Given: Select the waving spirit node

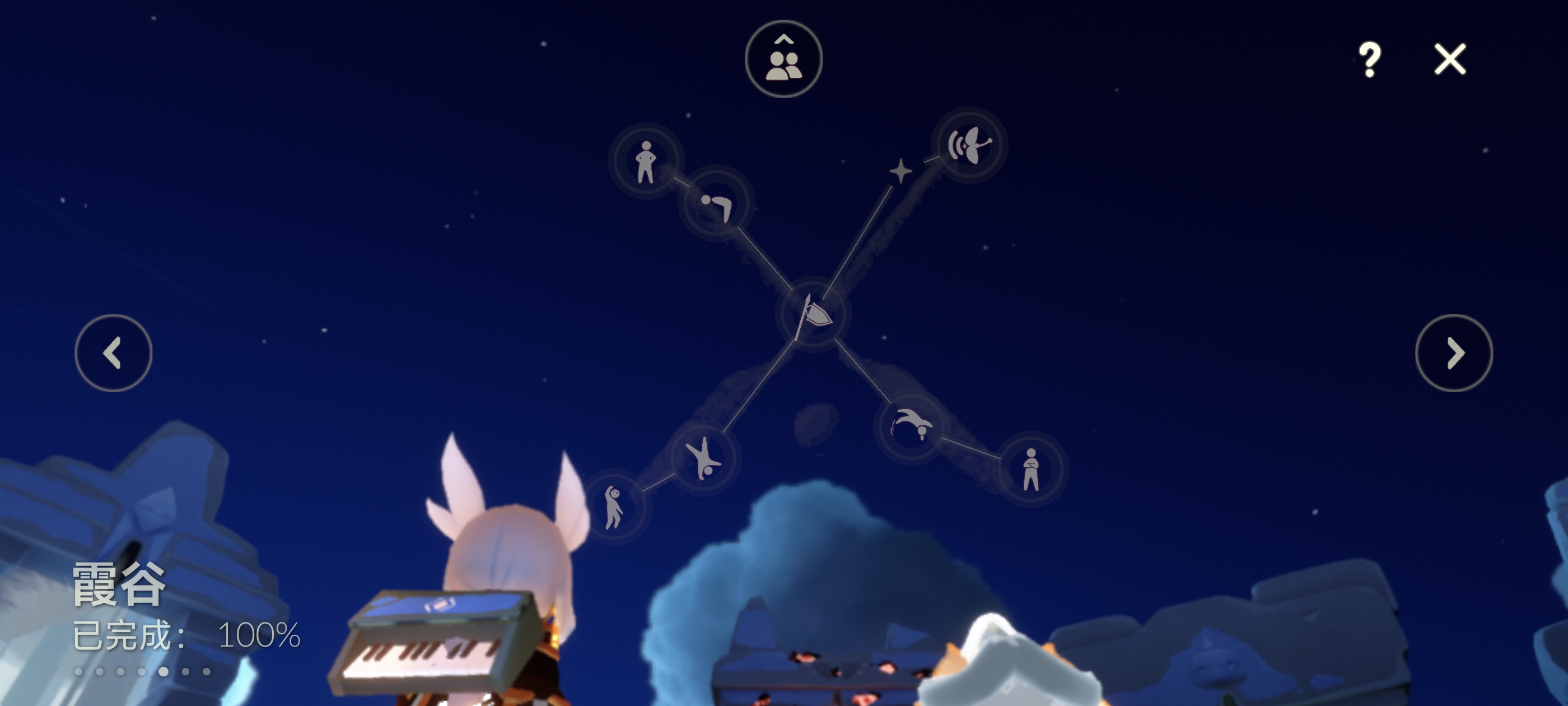Looking at the screenshot, I should point(614,506).
